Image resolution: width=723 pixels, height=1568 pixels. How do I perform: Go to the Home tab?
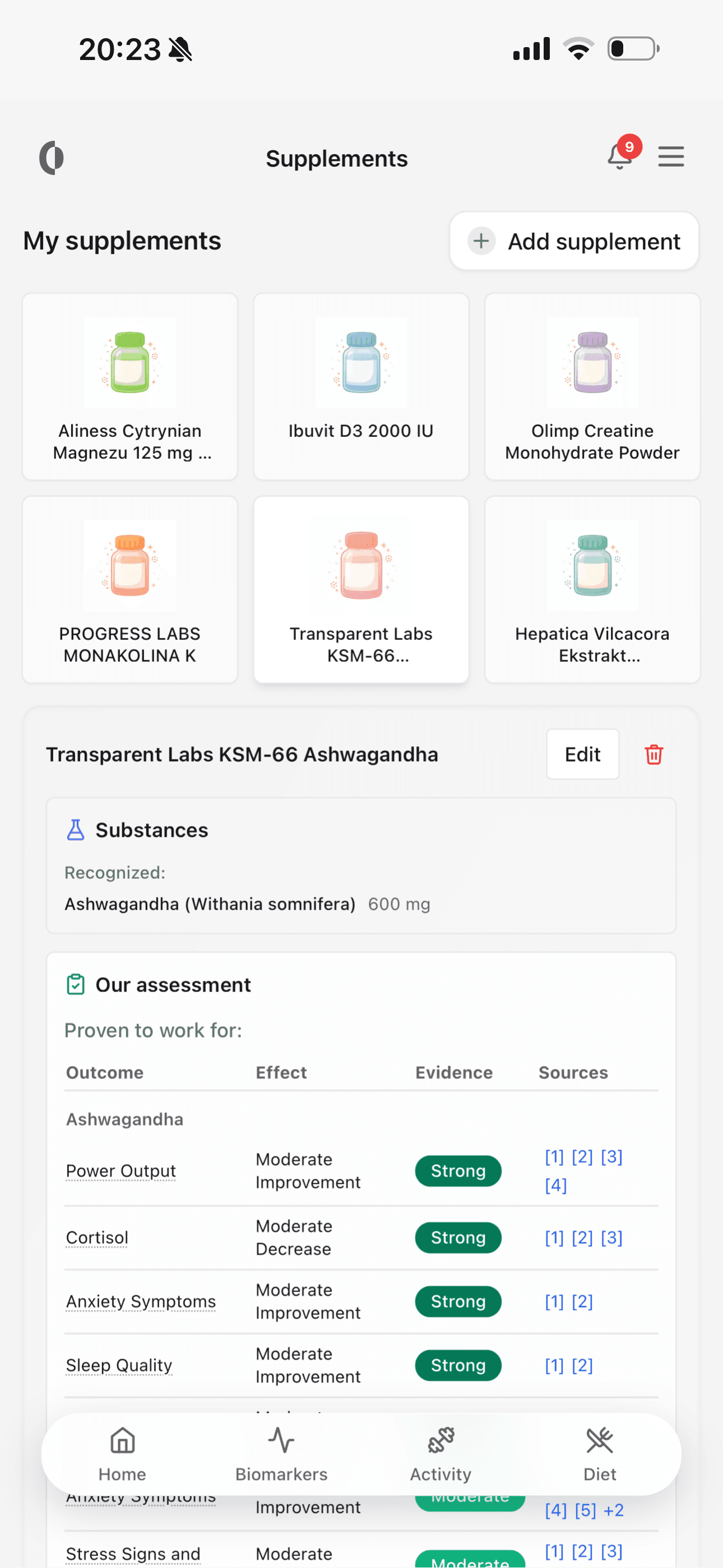[122, 1454]
